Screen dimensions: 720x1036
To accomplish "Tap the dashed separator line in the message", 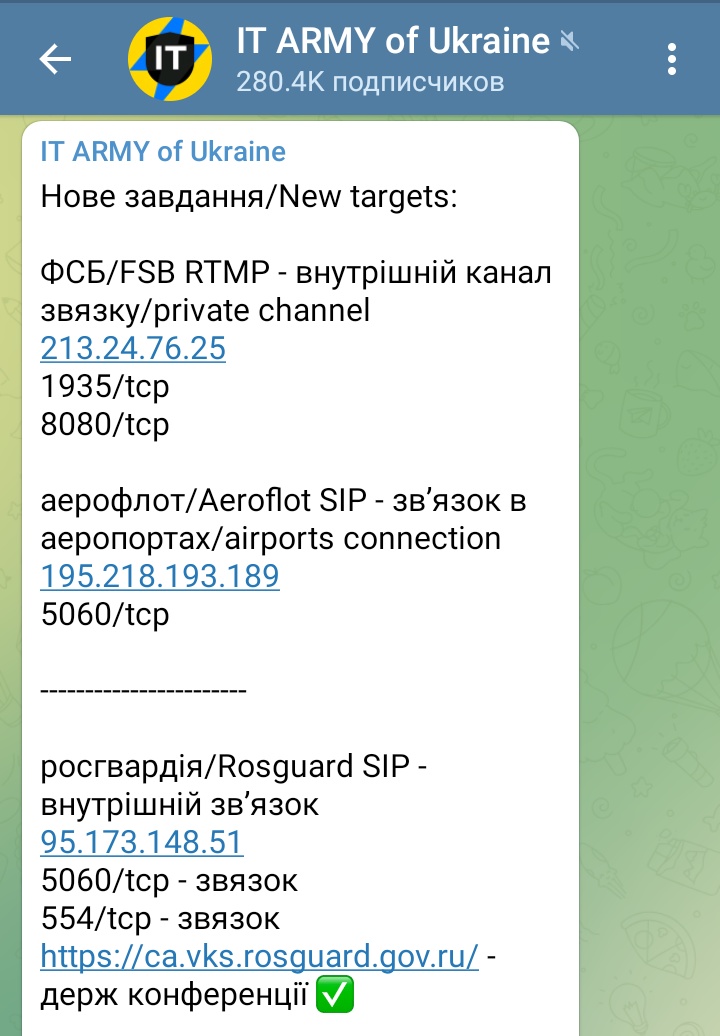I will [x=143, y=690].
